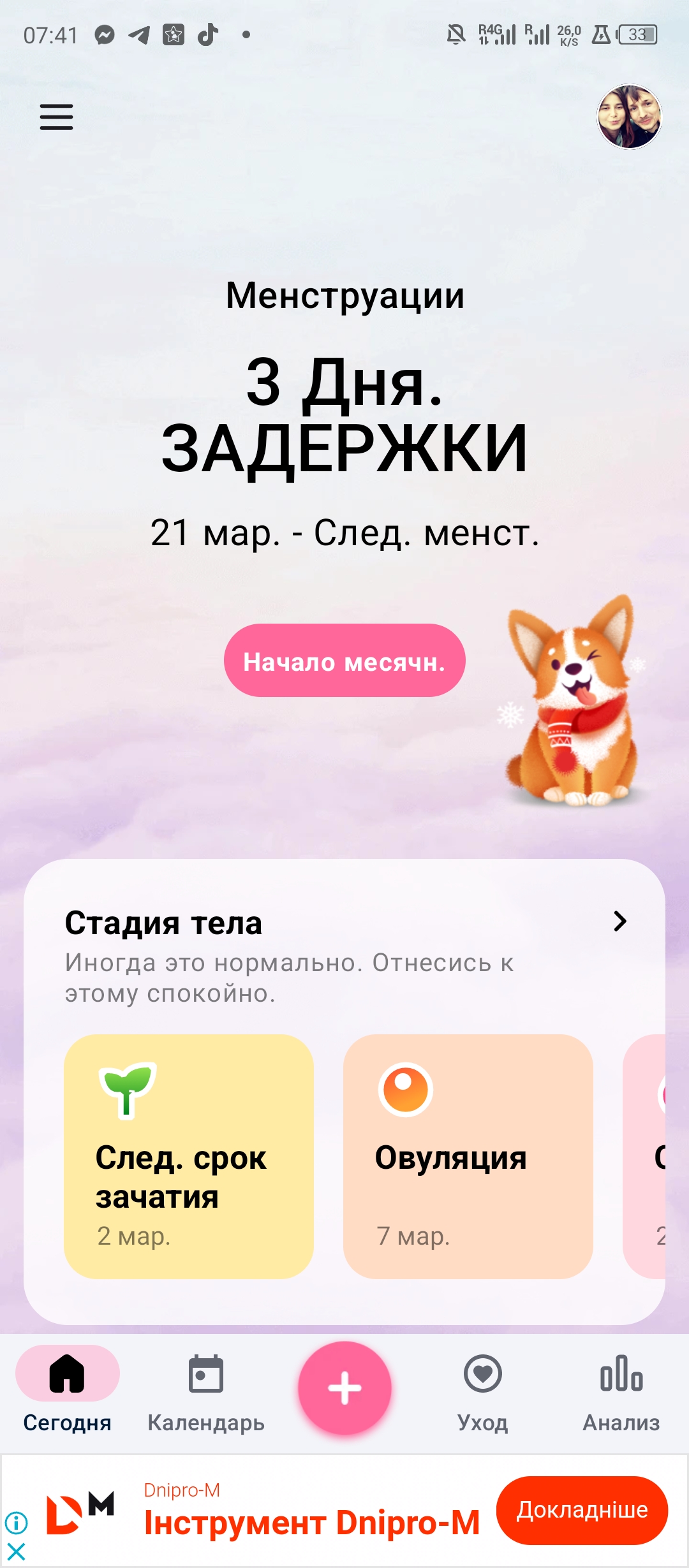Expand the Стадия тела chevron
The height and width of the screenshot is (1568, 689).
(619, 921)
